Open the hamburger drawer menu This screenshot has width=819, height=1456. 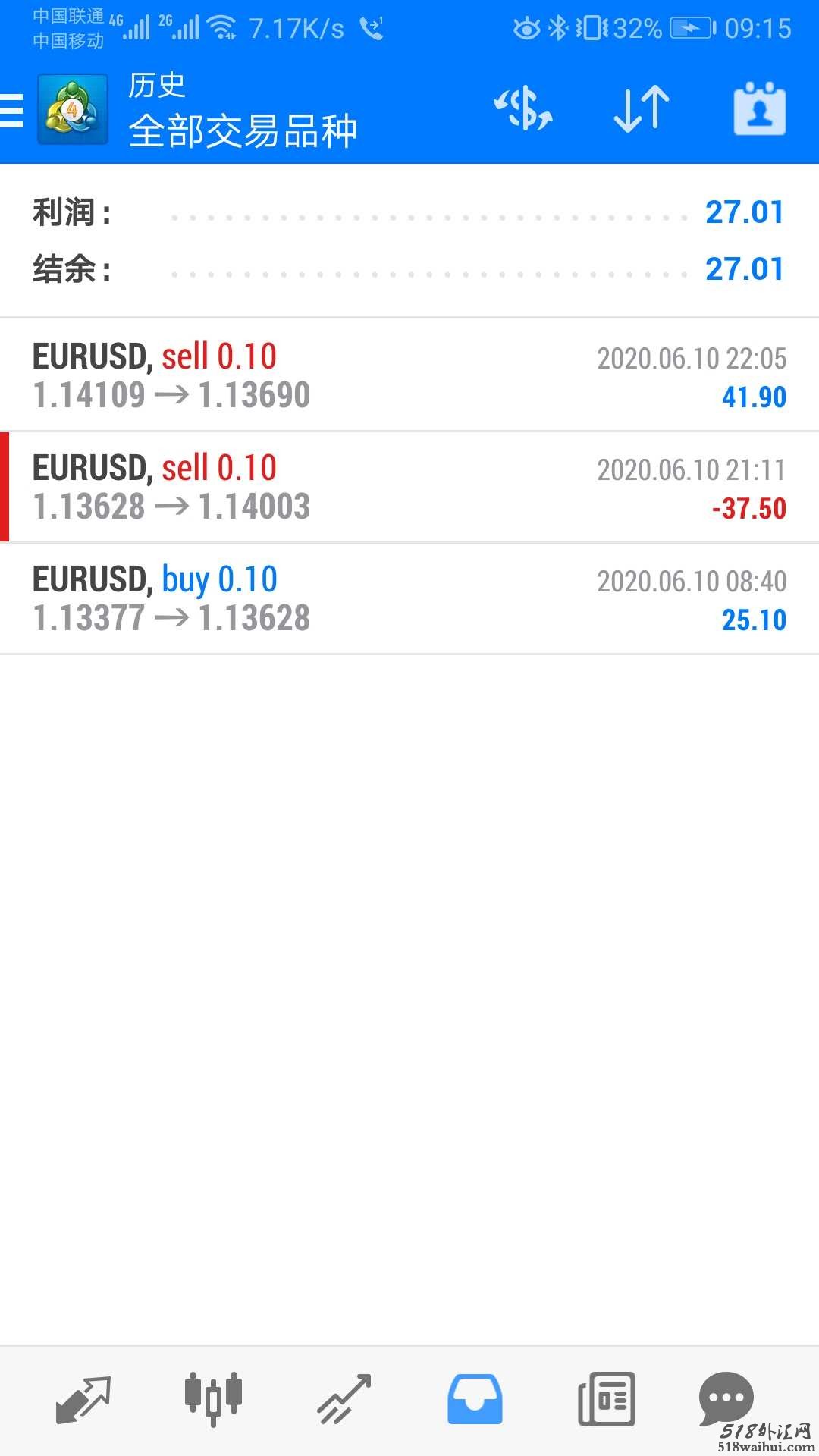tap(12, 111)
